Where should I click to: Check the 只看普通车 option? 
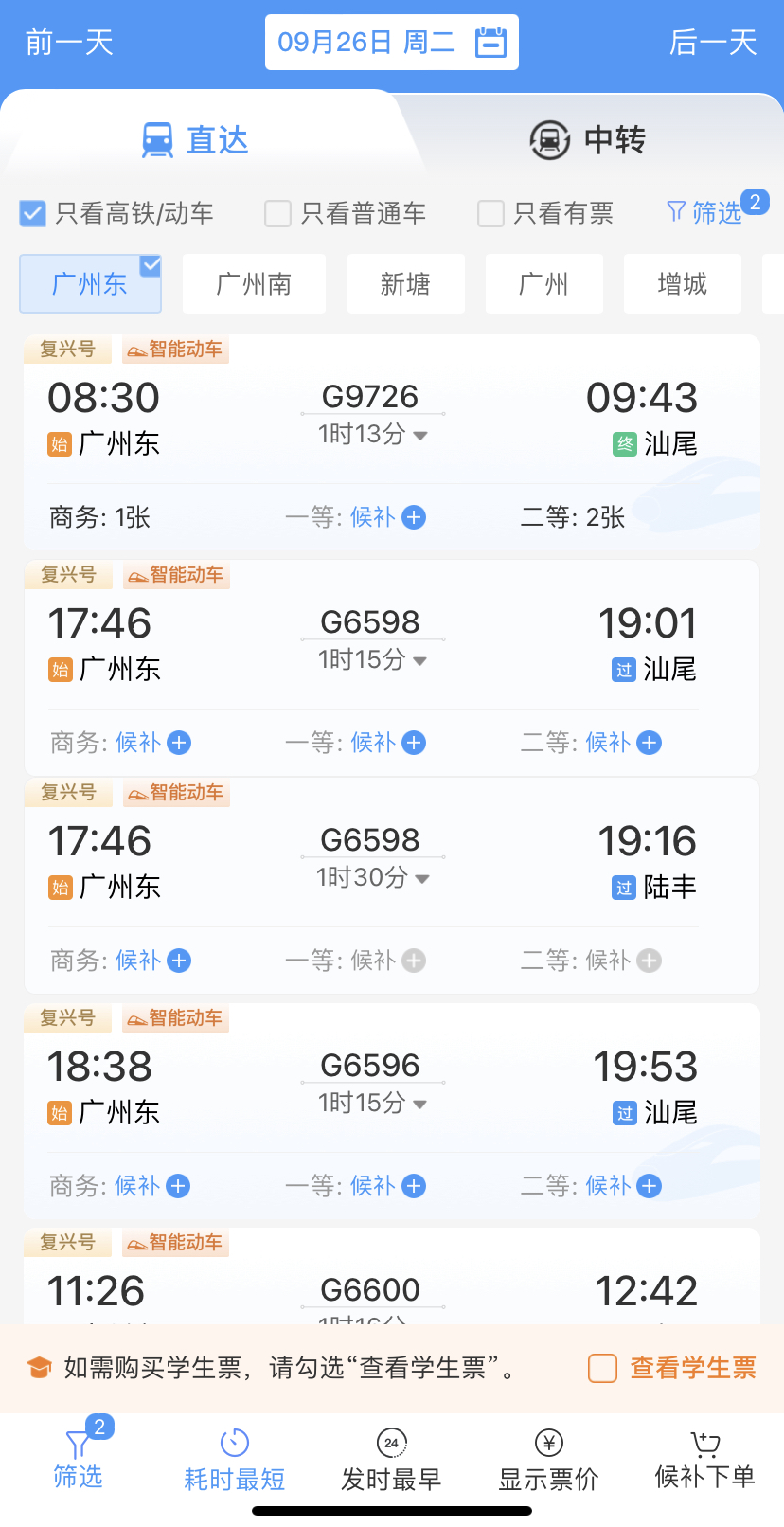pyautogui.click(x=277, y=213)
